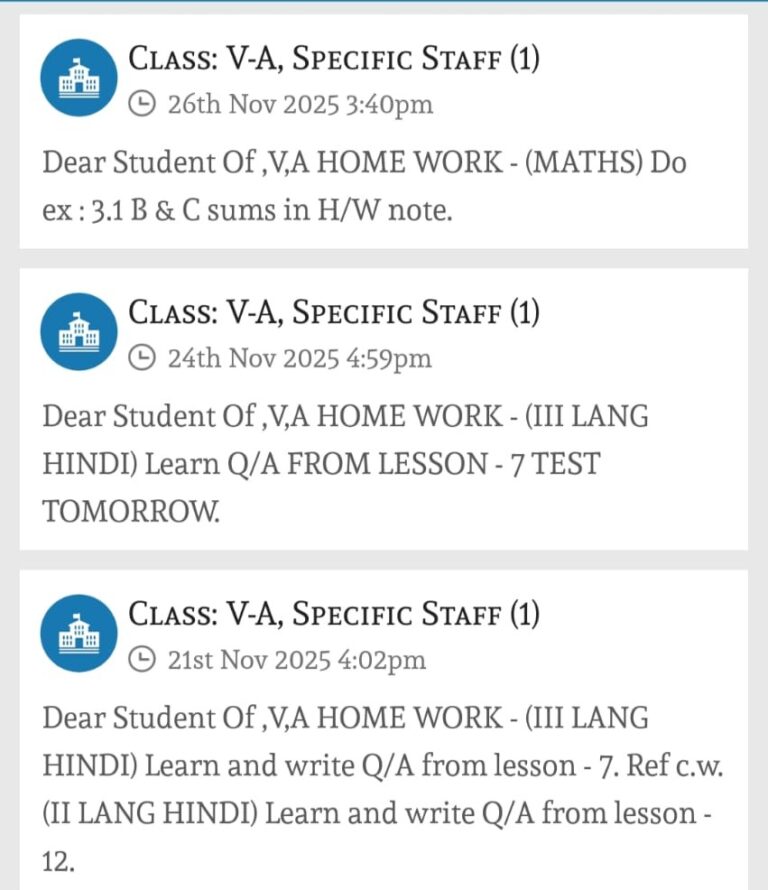This screenshot has height=890, width=768.
Task: Open the 24th Nov Hindi test message
Action: (383, 463)
